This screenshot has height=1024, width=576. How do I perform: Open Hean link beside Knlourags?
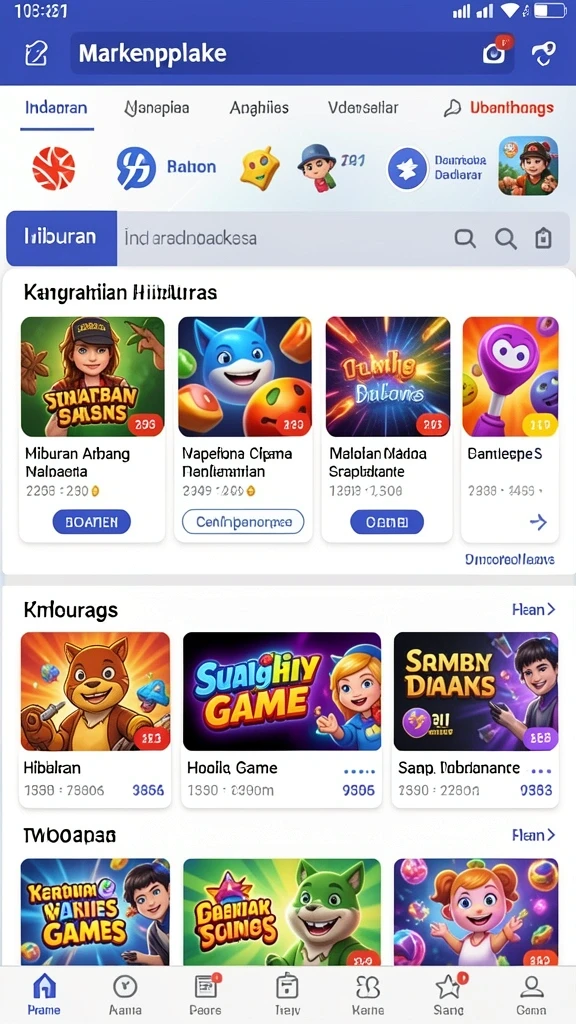coord(534,609)
